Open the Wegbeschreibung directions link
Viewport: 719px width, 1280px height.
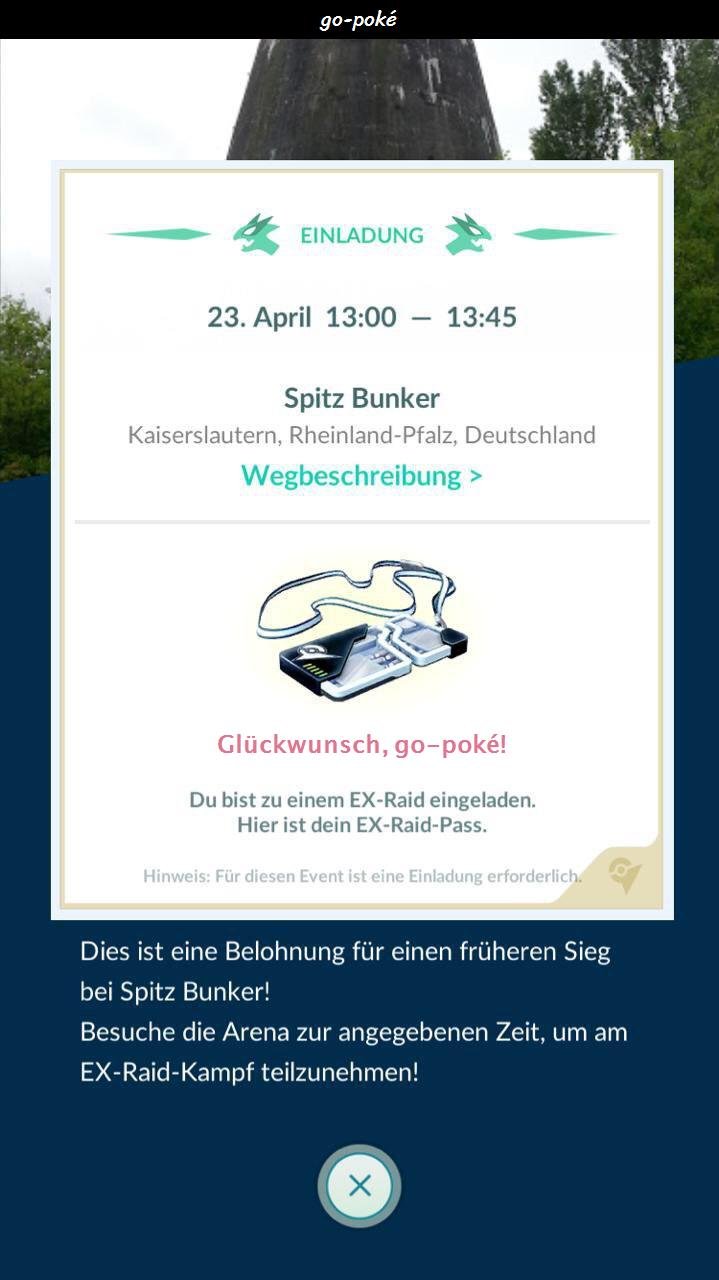click(x=361, y=475)
